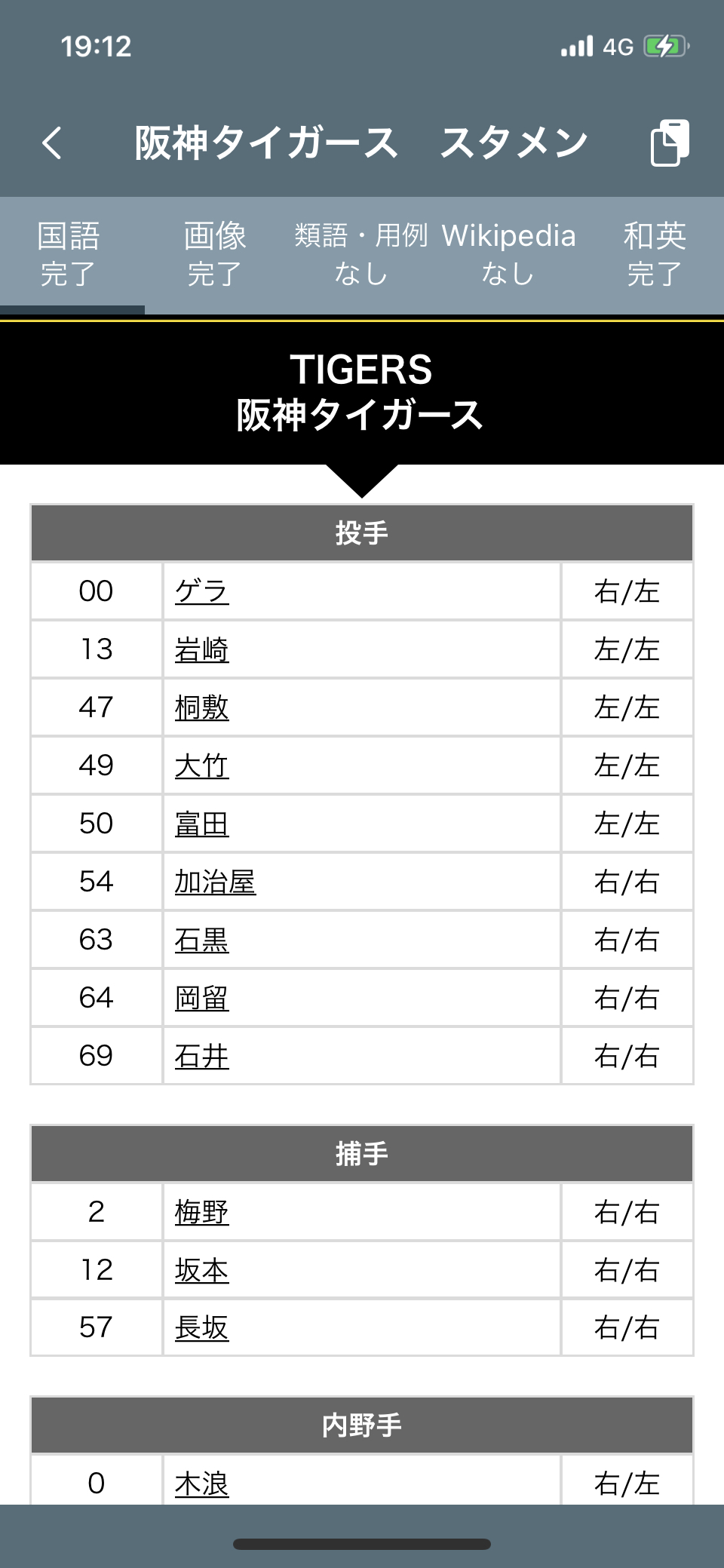724x1568 pixels.
Task: Open the 富田 player link
Action: [201, 824]
